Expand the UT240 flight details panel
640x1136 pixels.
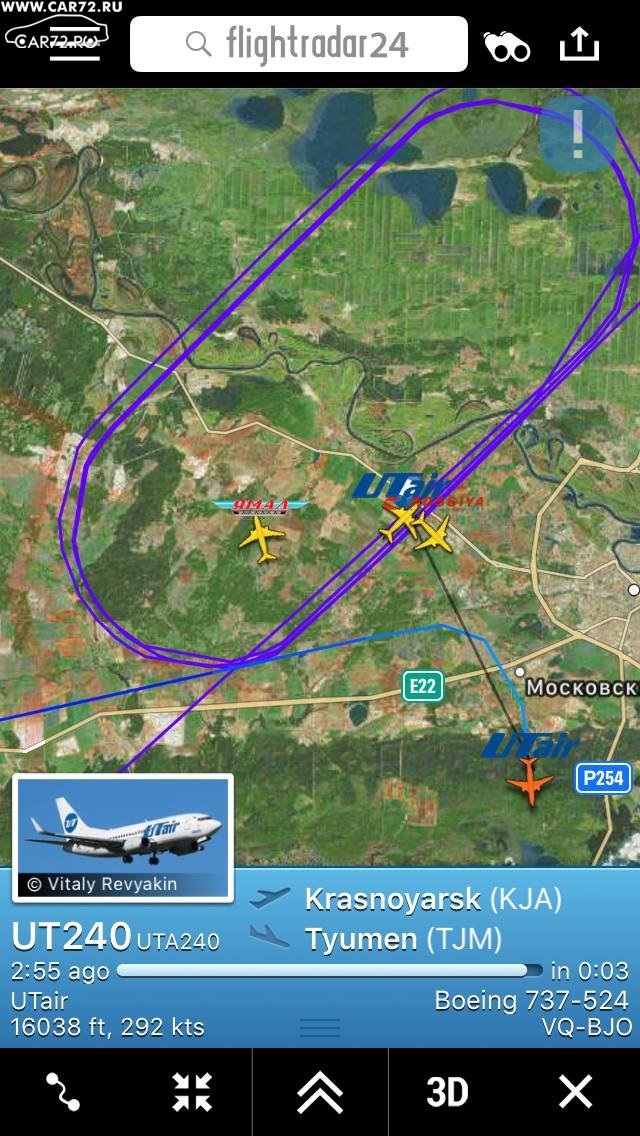click(320, 1092)
